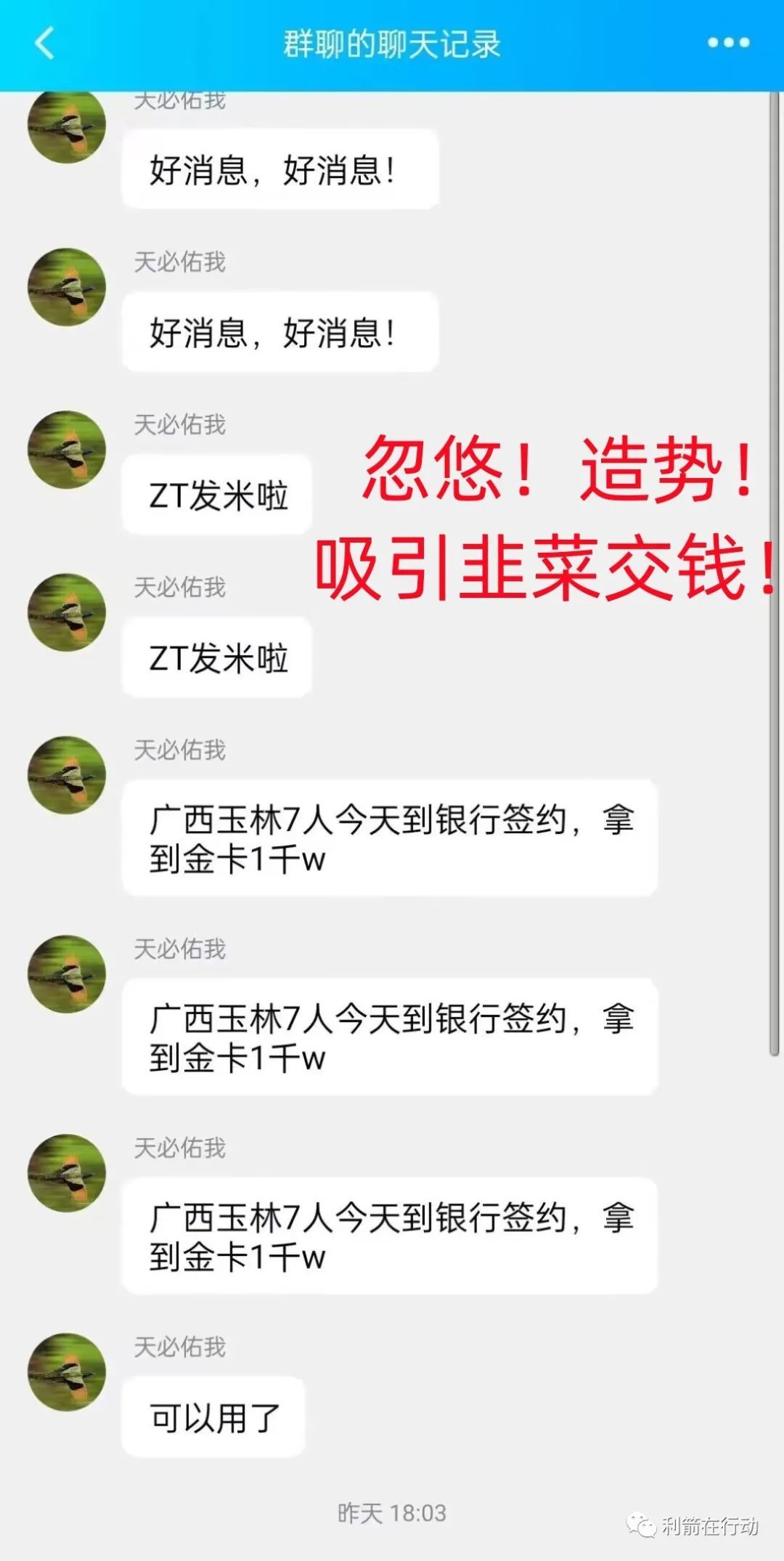
Task: Click the first ZT发米啦 message bubble
Action: (x=216, y=492)
